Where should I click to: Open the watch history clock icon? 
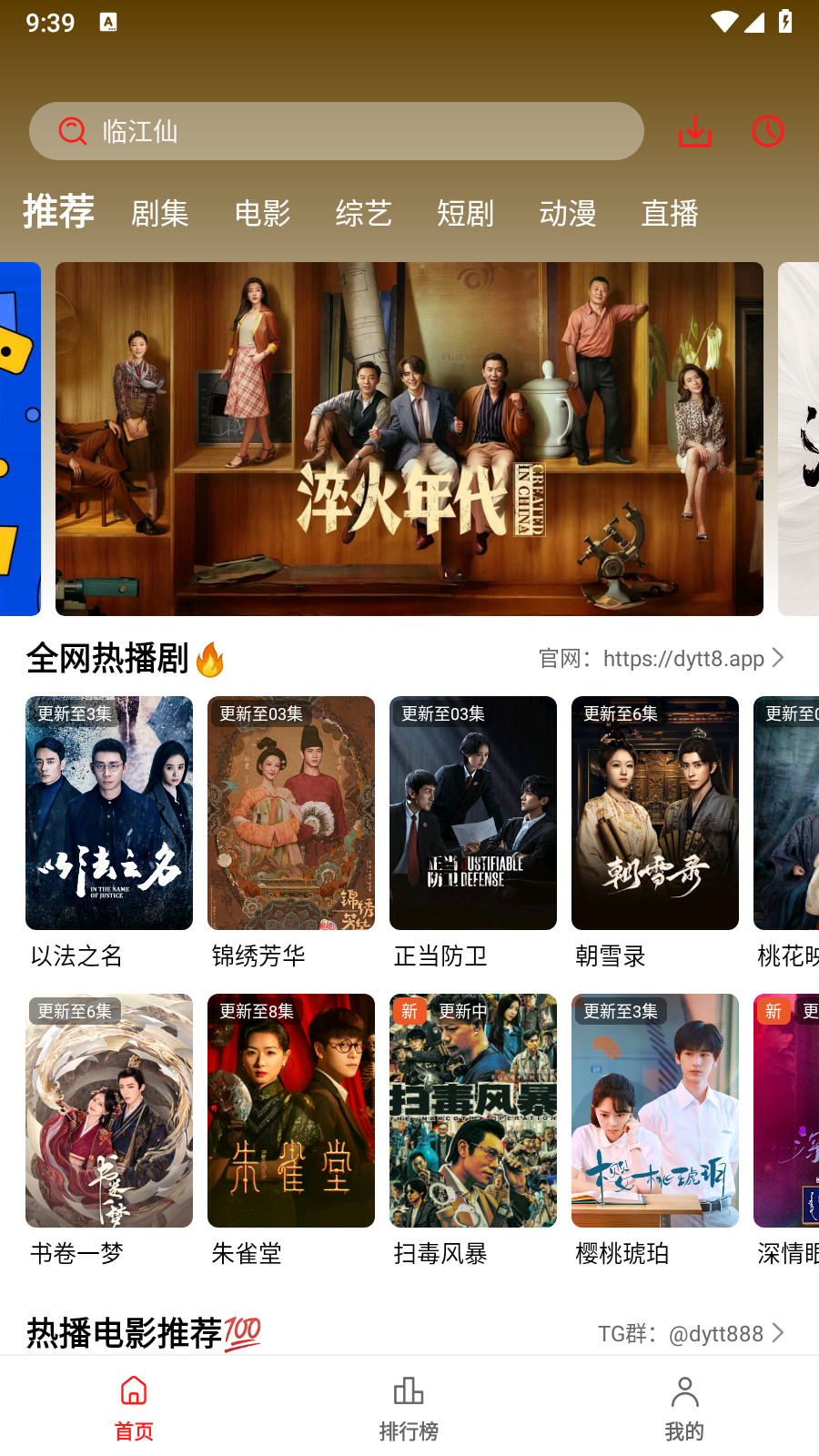click(x=768, y=131)
